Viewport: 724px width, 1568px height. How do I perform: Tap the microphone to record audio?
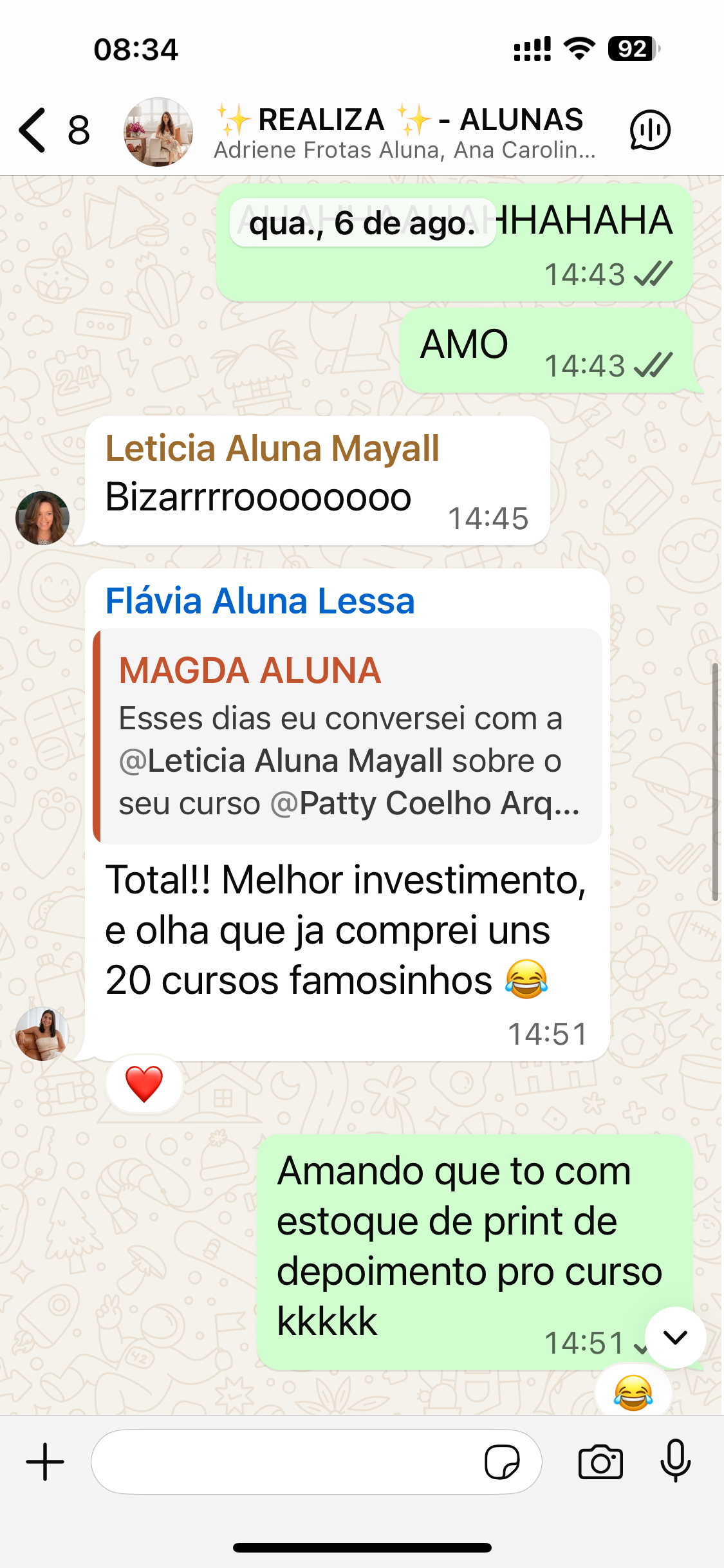[676, 1462]
